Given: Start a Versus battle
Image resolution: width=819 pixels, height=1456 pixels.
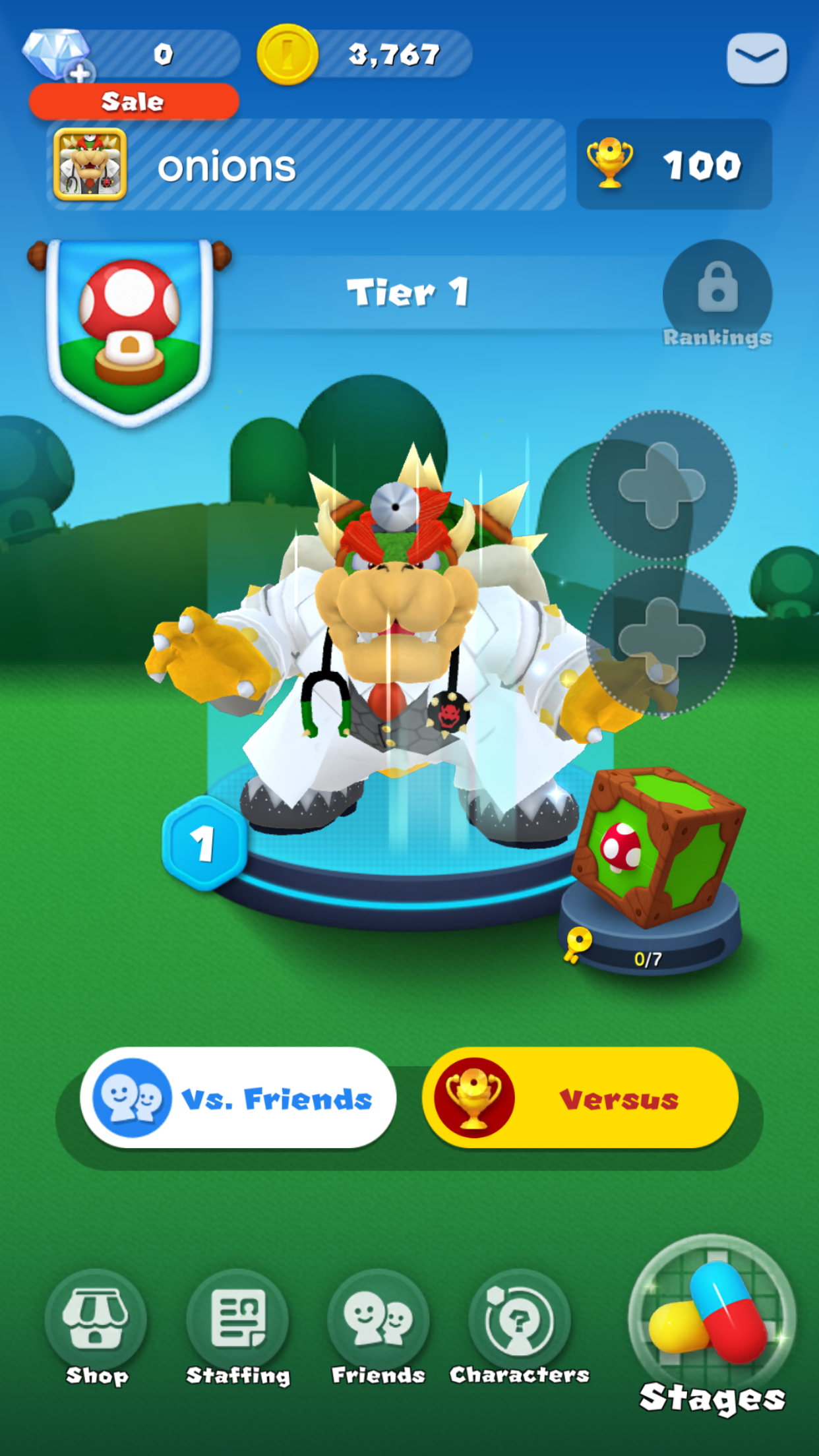Looking at the screenshot, I should 580,1098.
